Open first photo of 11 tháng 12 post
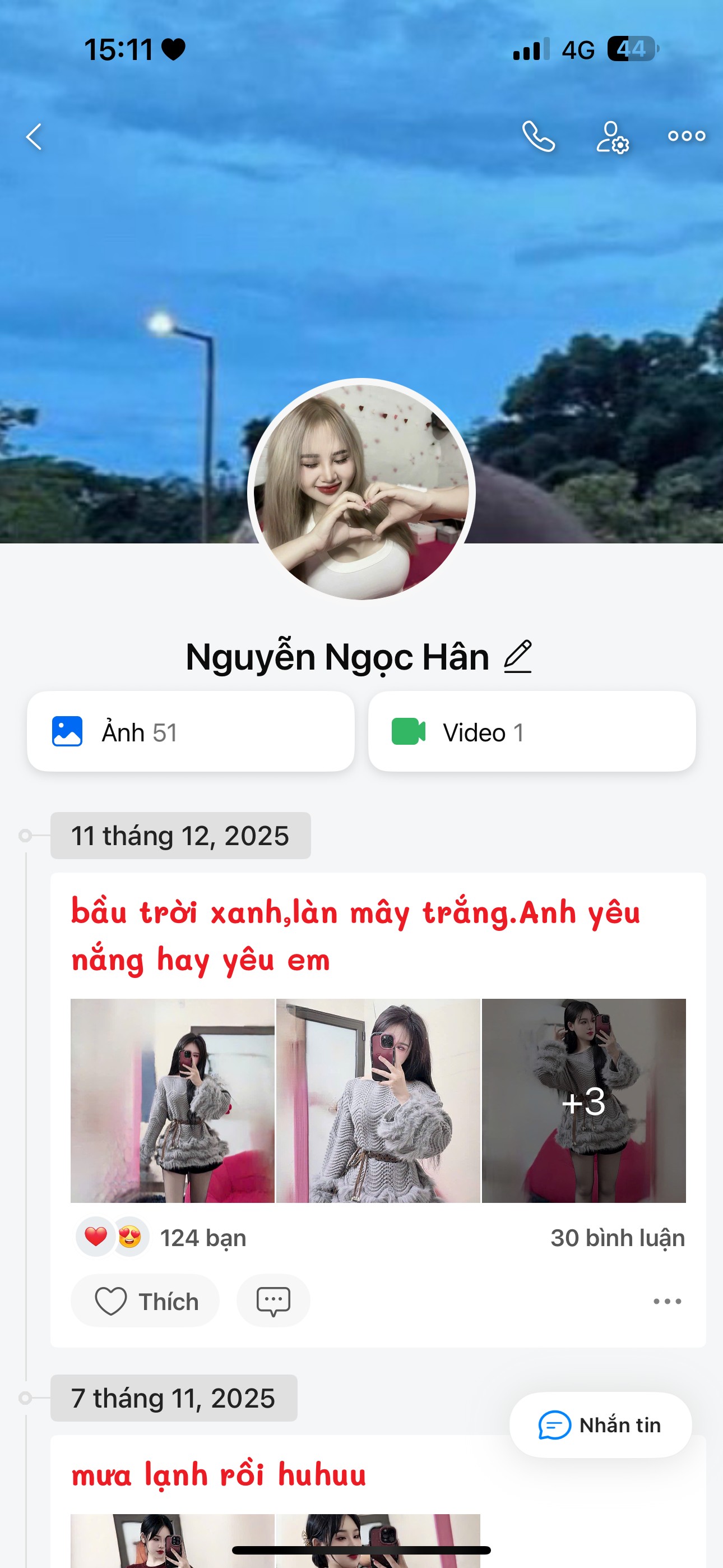723x1568 pixels. [x=173, y=1100]
